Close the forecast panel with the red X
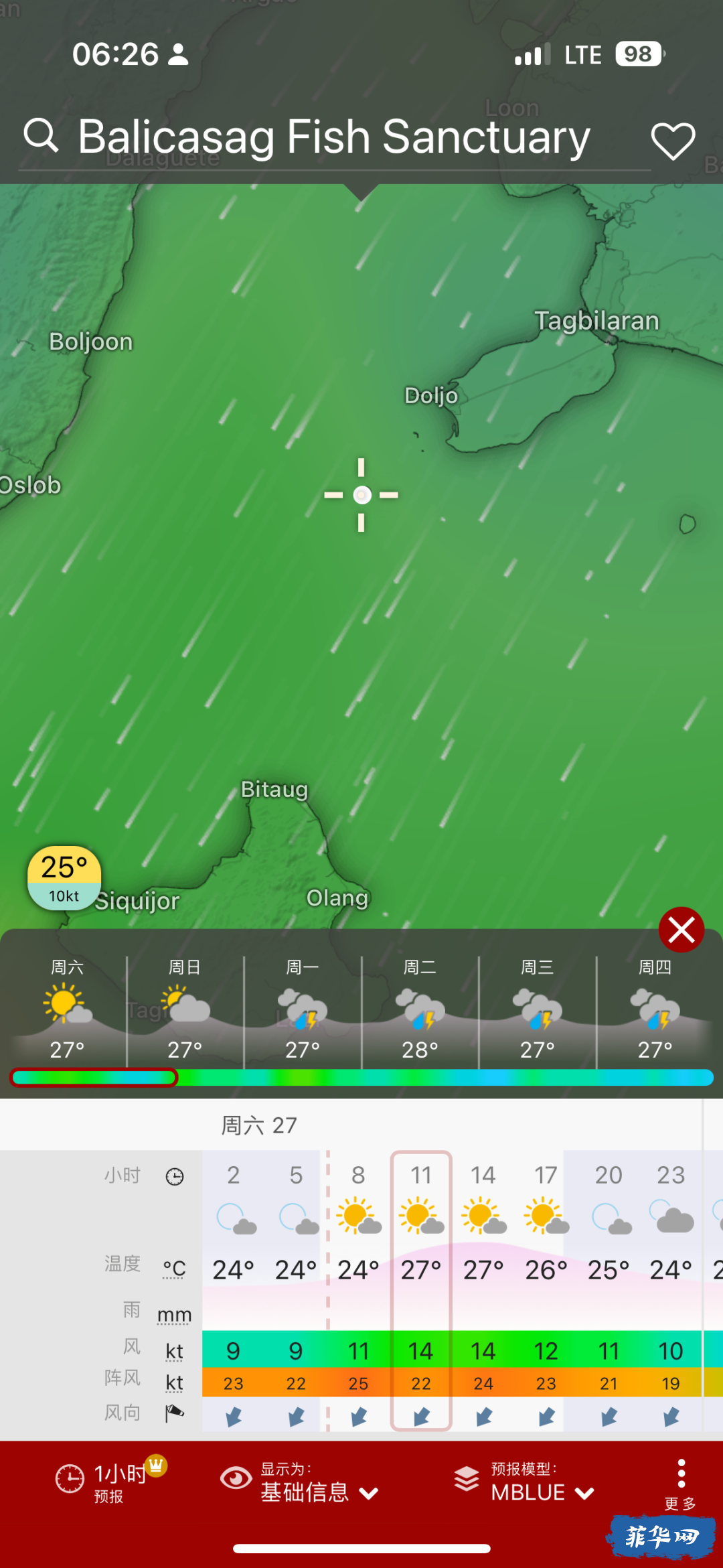723x1568 pixels. coord(681,930)
